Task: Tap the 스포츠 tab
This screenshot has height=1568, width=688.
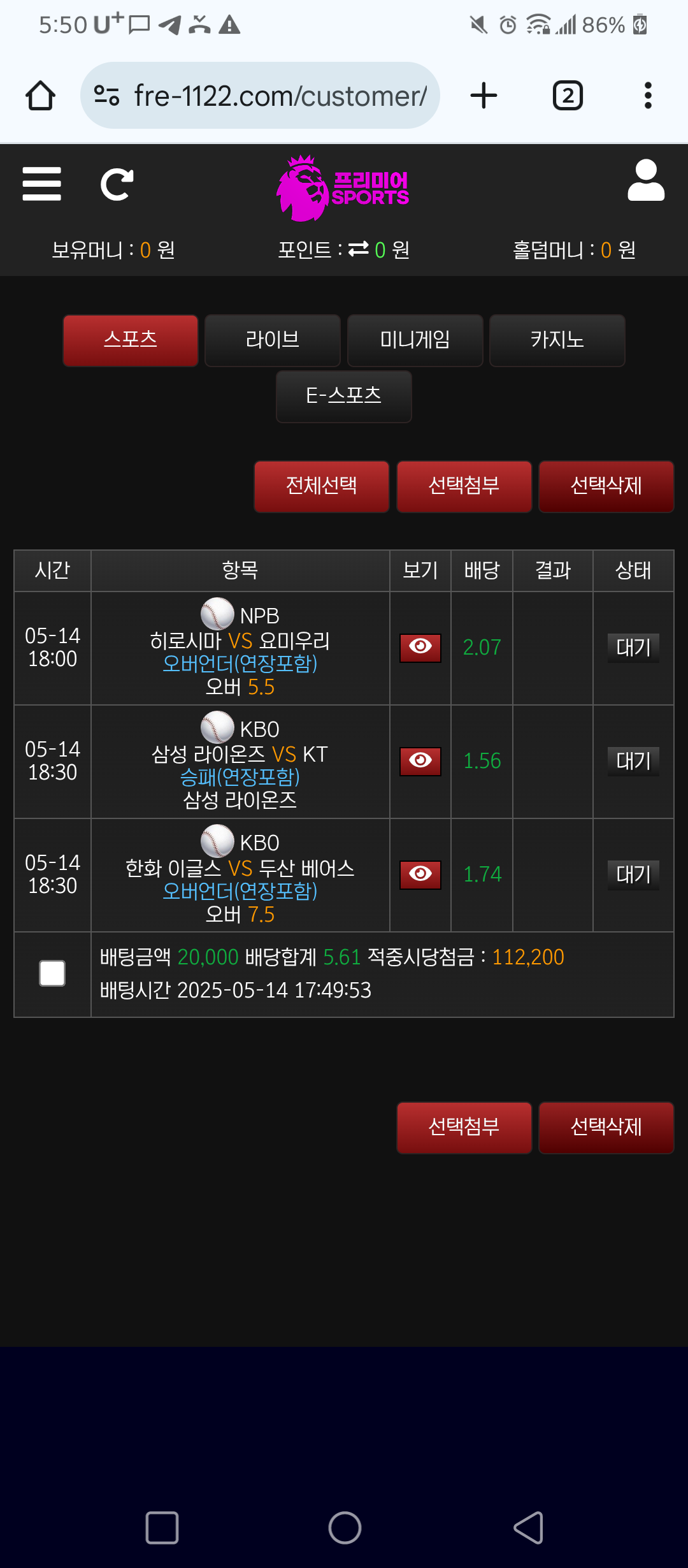Action: [x=131, y=340]
